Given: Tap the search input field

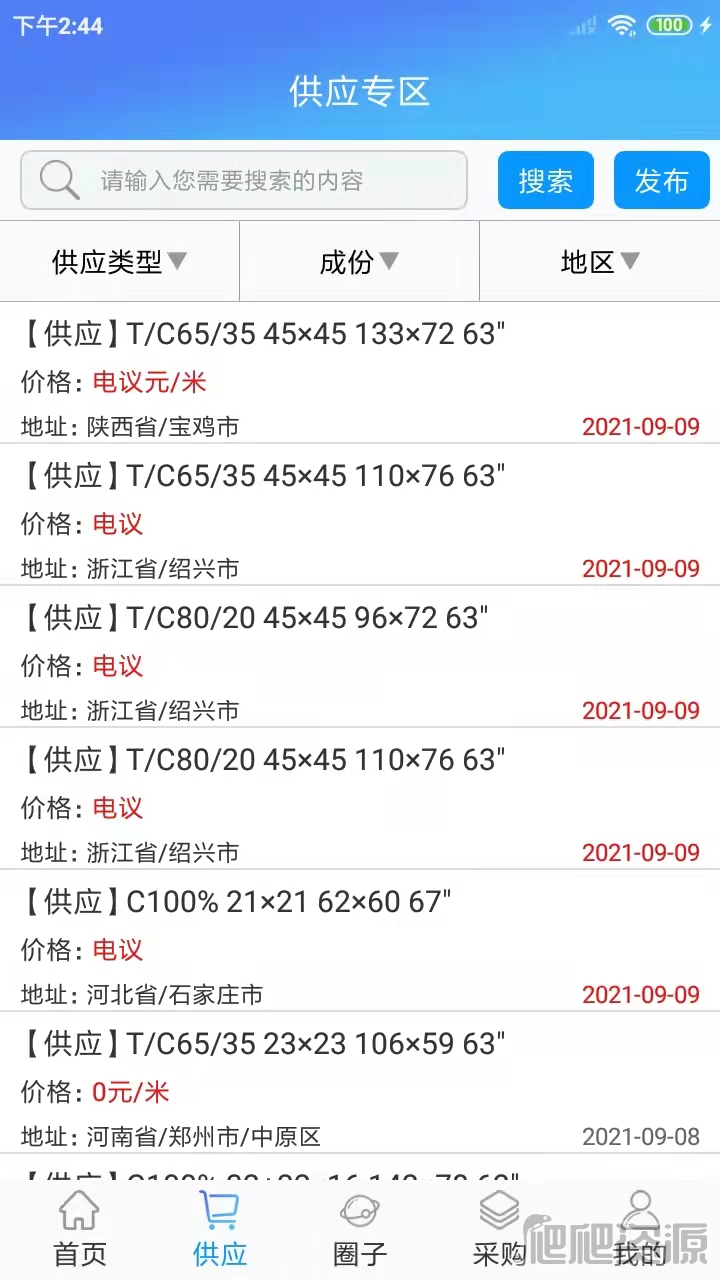Looking at the screenshot, I should pyautogui.click(x=244, y=180).
